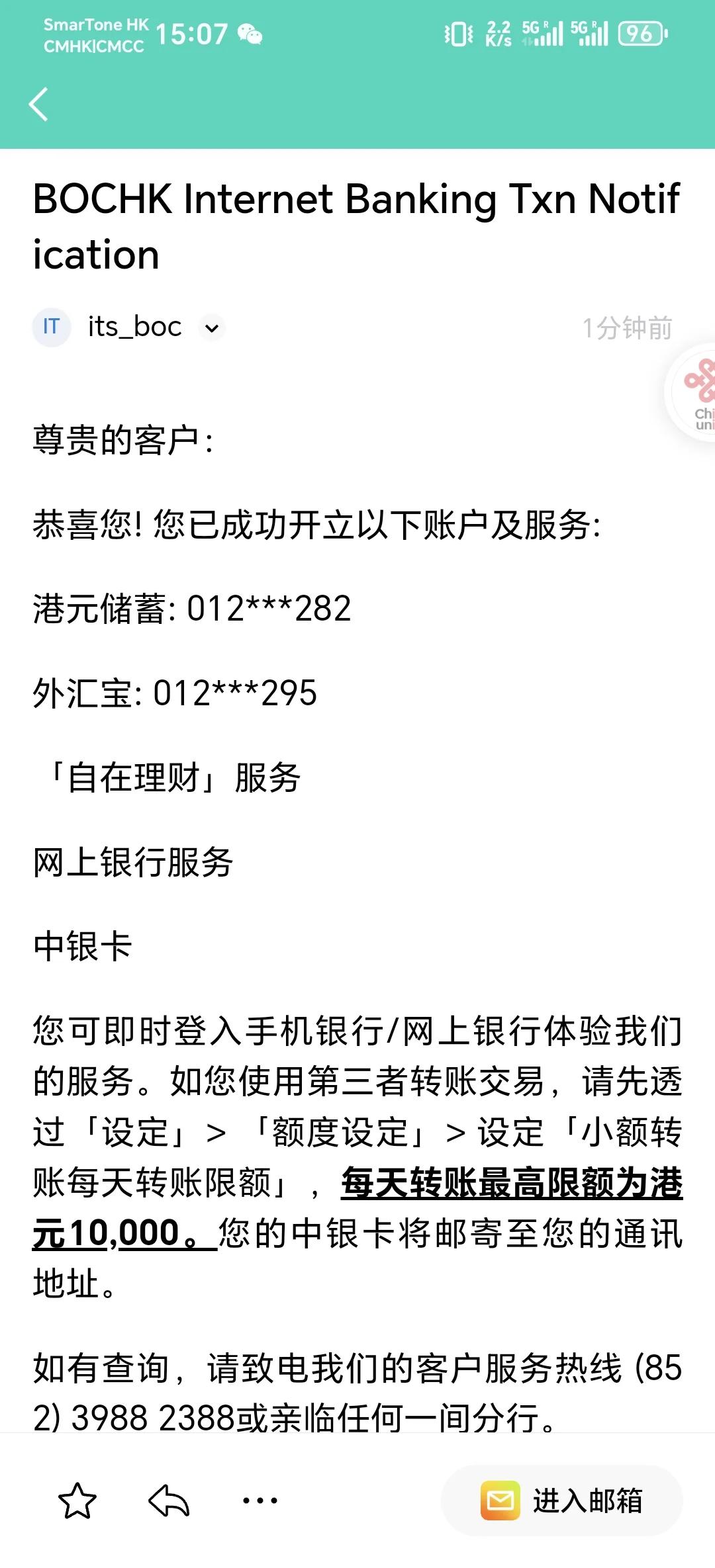Tap the back arrow to exit the email
This screenshot has height=1568, width=715.
tap(40, 105)
